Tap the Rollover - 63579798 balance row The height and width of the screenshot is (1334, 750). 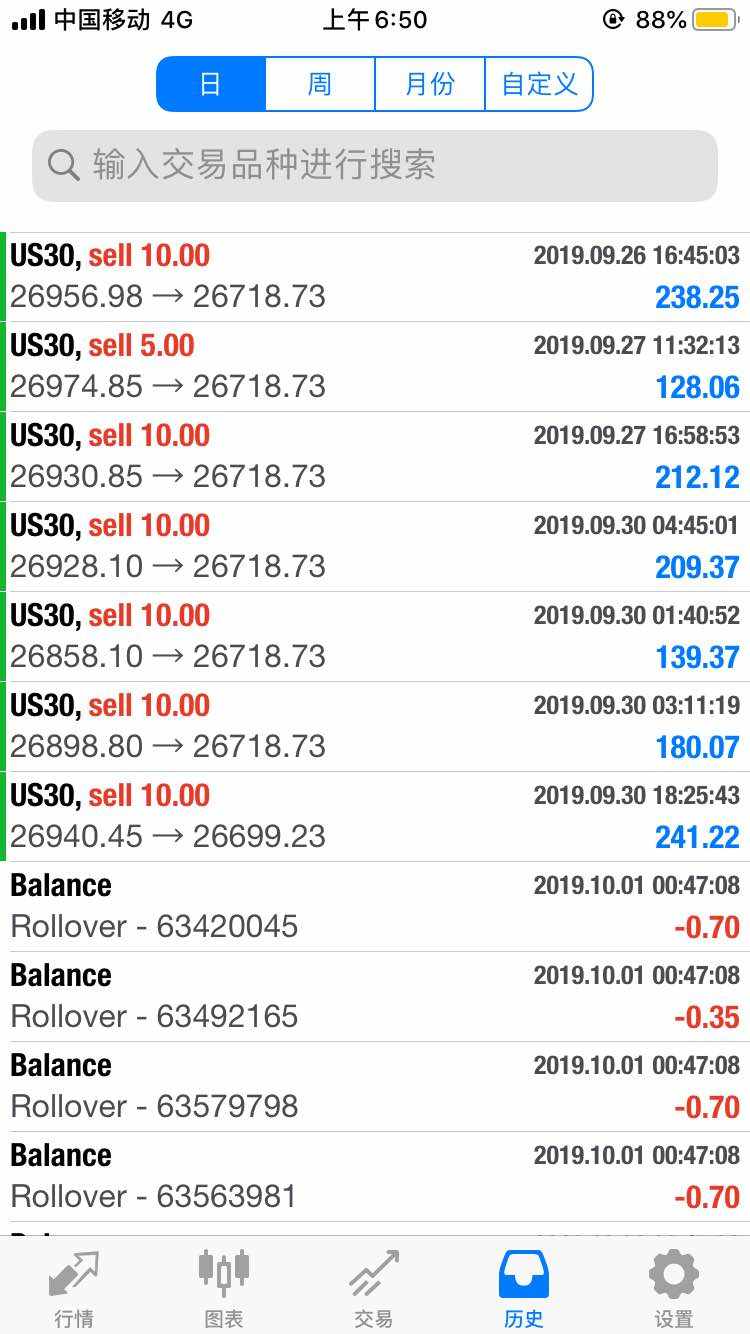[x=375, y=1087]
